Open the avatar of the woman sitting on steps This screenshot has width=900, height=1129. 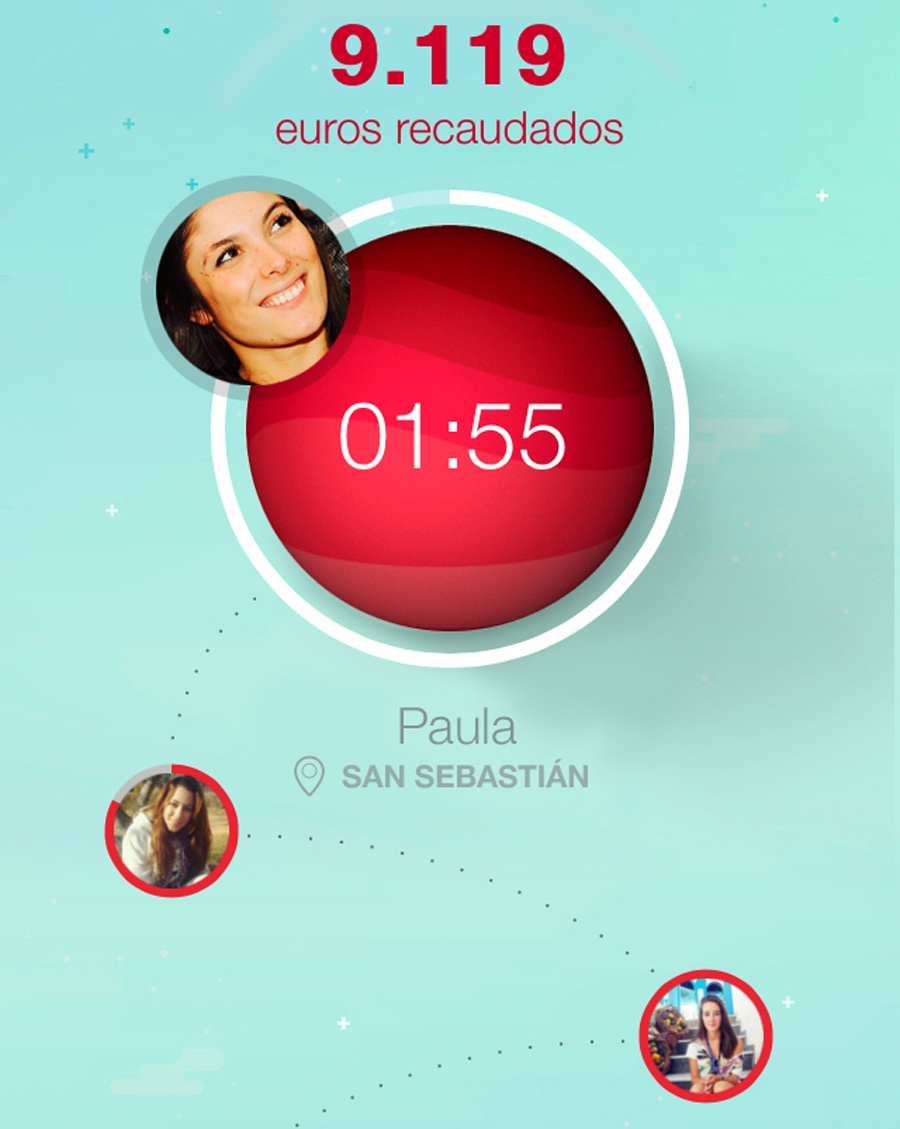click(706, 1035)
